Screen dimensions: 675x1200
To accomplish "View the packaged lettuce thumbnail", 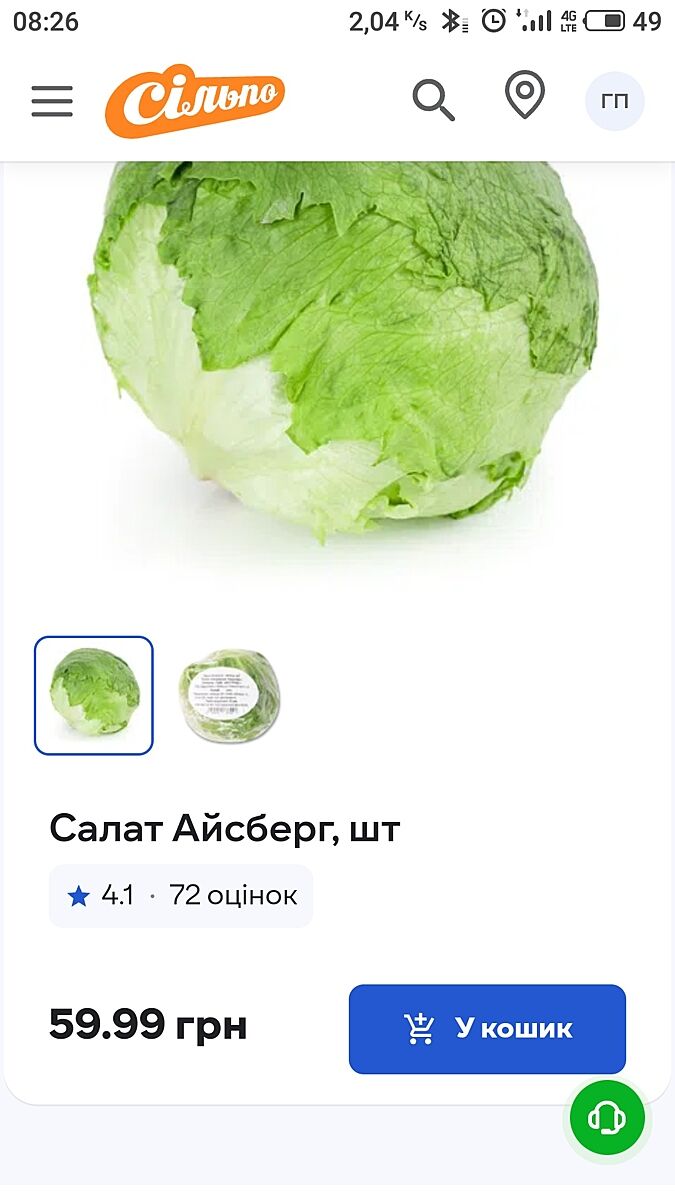I will pos(229,695).
